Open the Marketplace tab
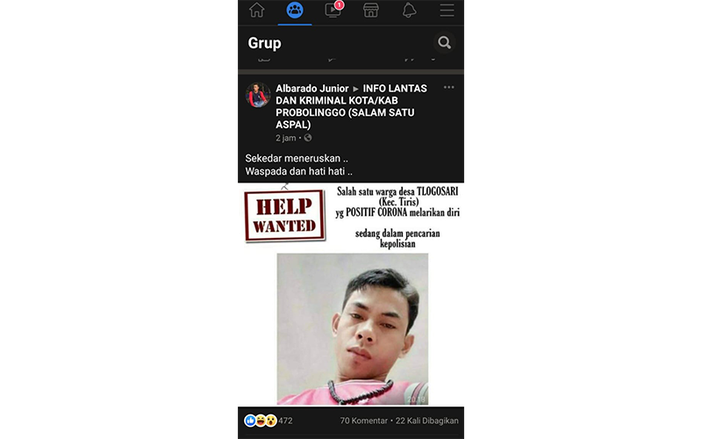The height and width of the screenshot is (439, 702). (370, 11)
